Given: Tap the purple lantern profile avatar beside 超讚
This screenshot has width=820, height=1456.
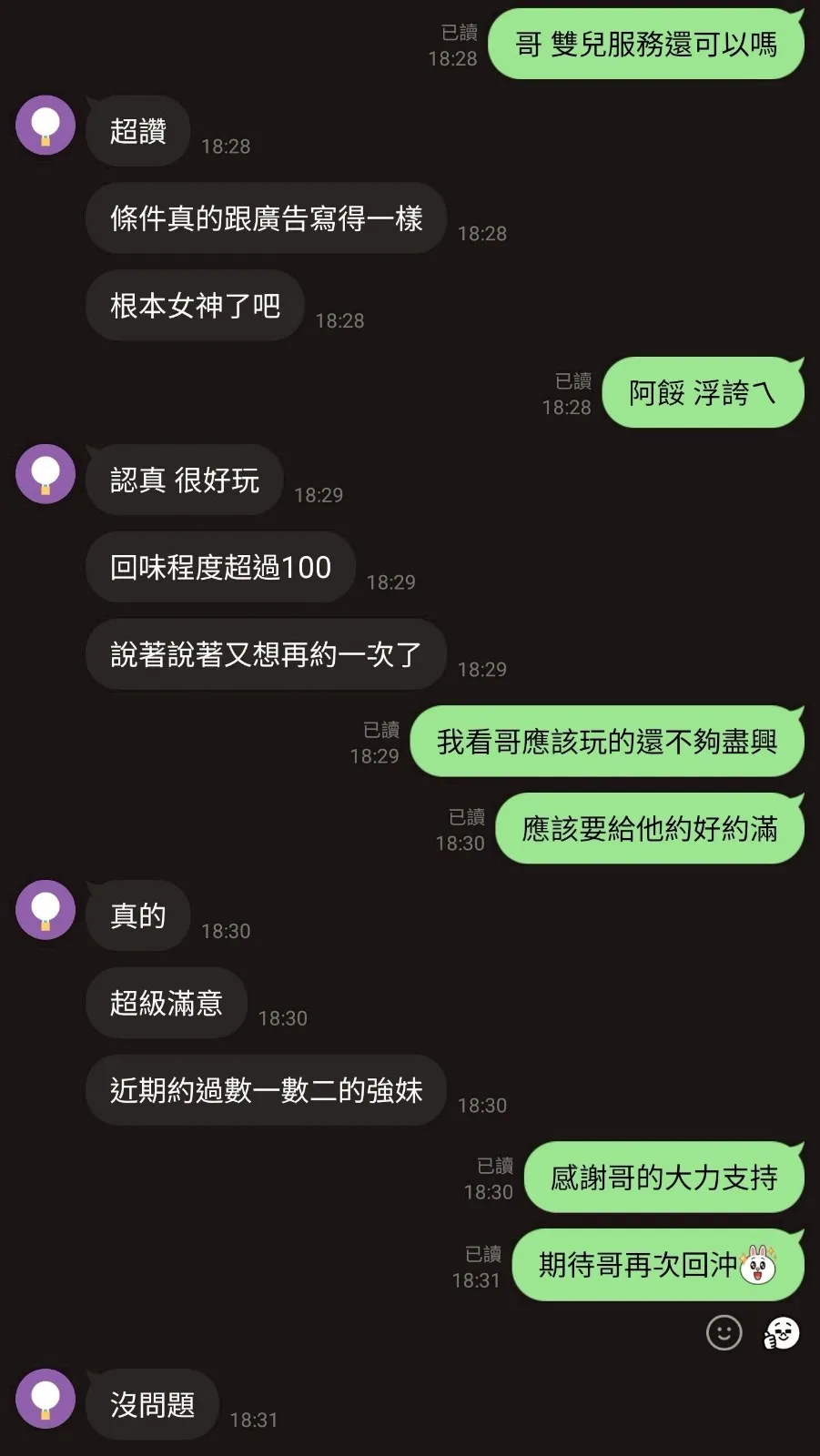Looking at the screenshot, I should pos(44,126).
